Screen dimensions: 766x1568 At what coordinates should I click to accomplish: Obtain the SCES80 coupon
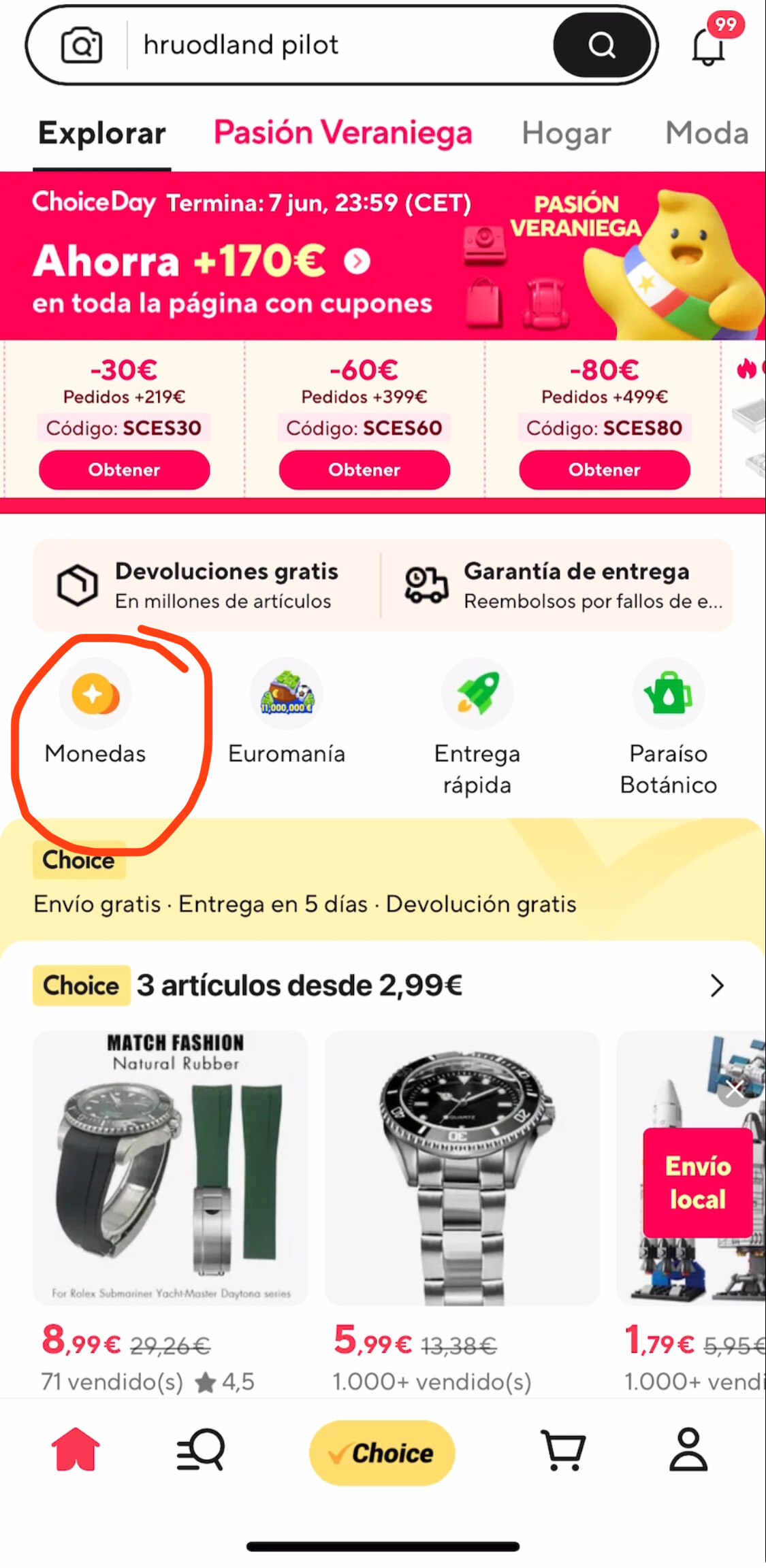pos(605,470)
